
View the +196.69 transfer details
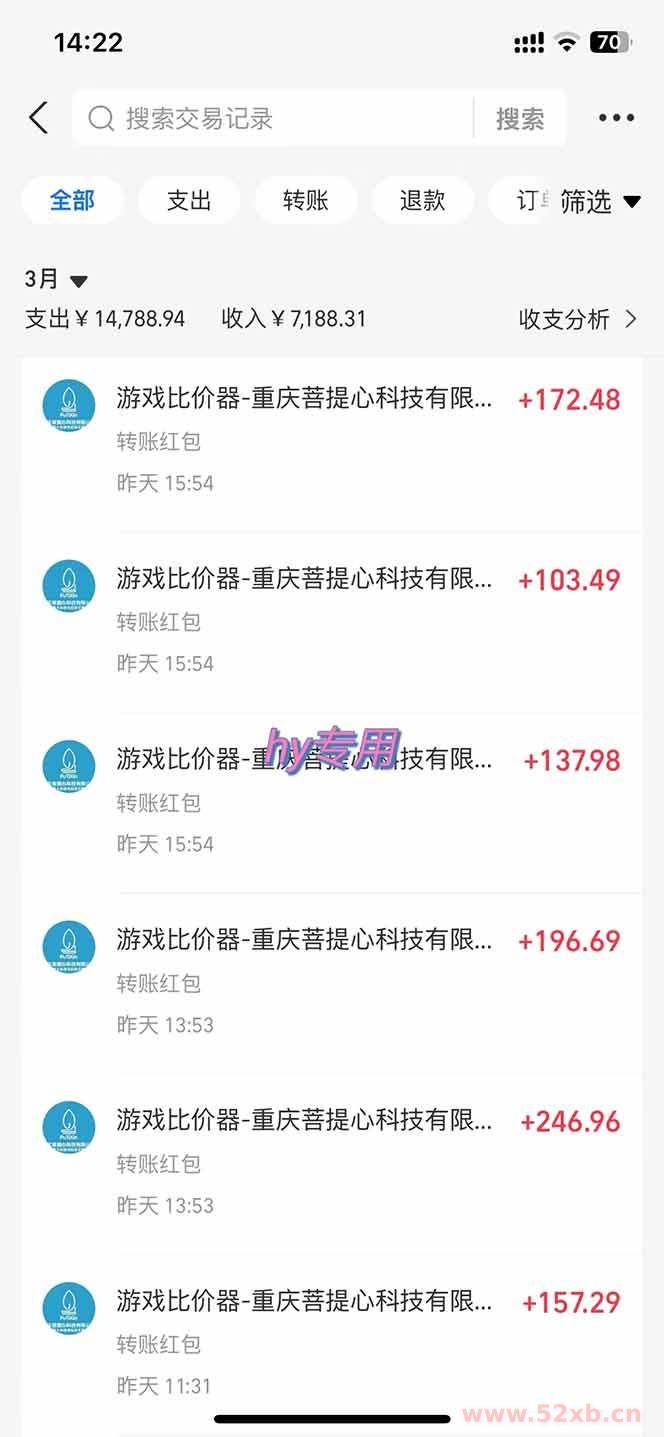click(330, 982)
